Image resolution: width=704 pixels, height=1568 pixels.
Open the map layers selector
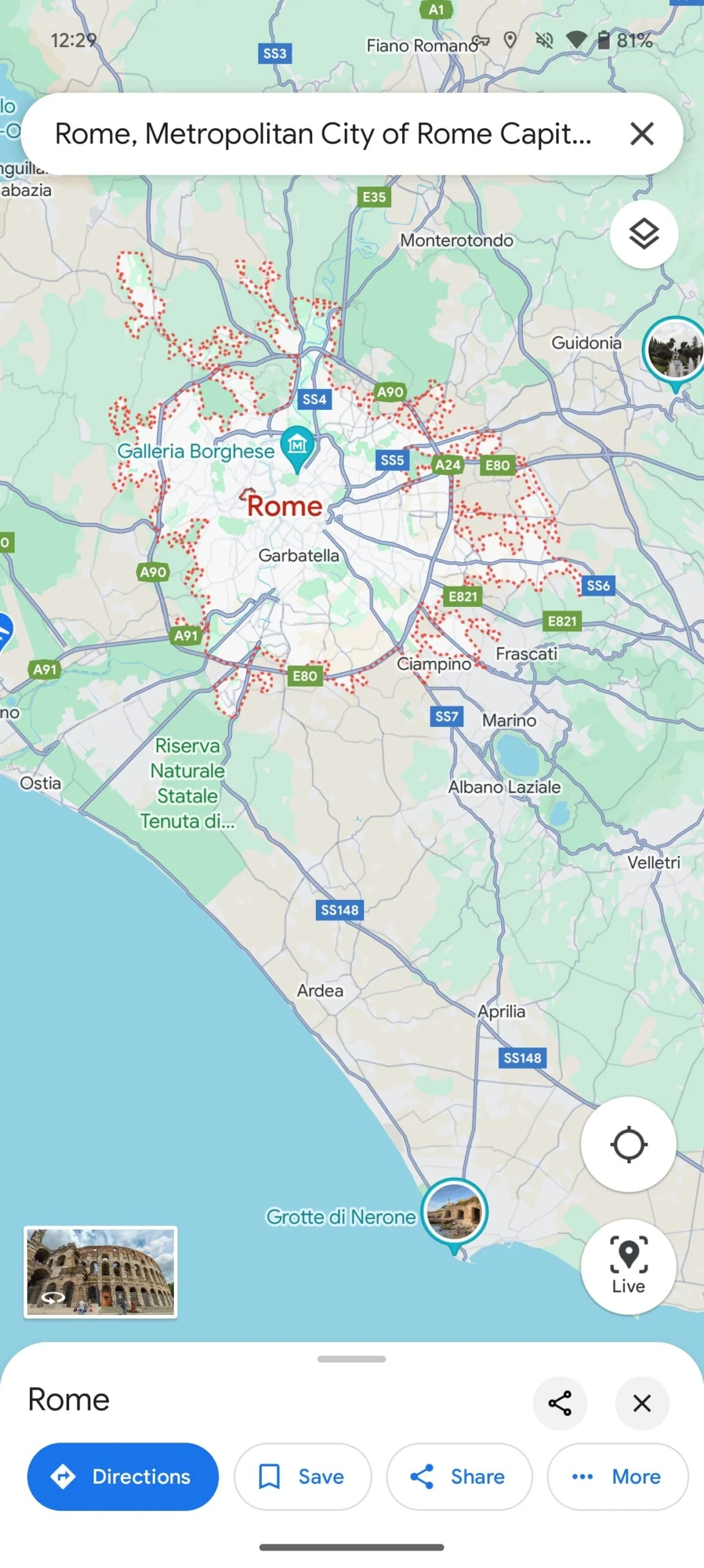pos(643,234)
